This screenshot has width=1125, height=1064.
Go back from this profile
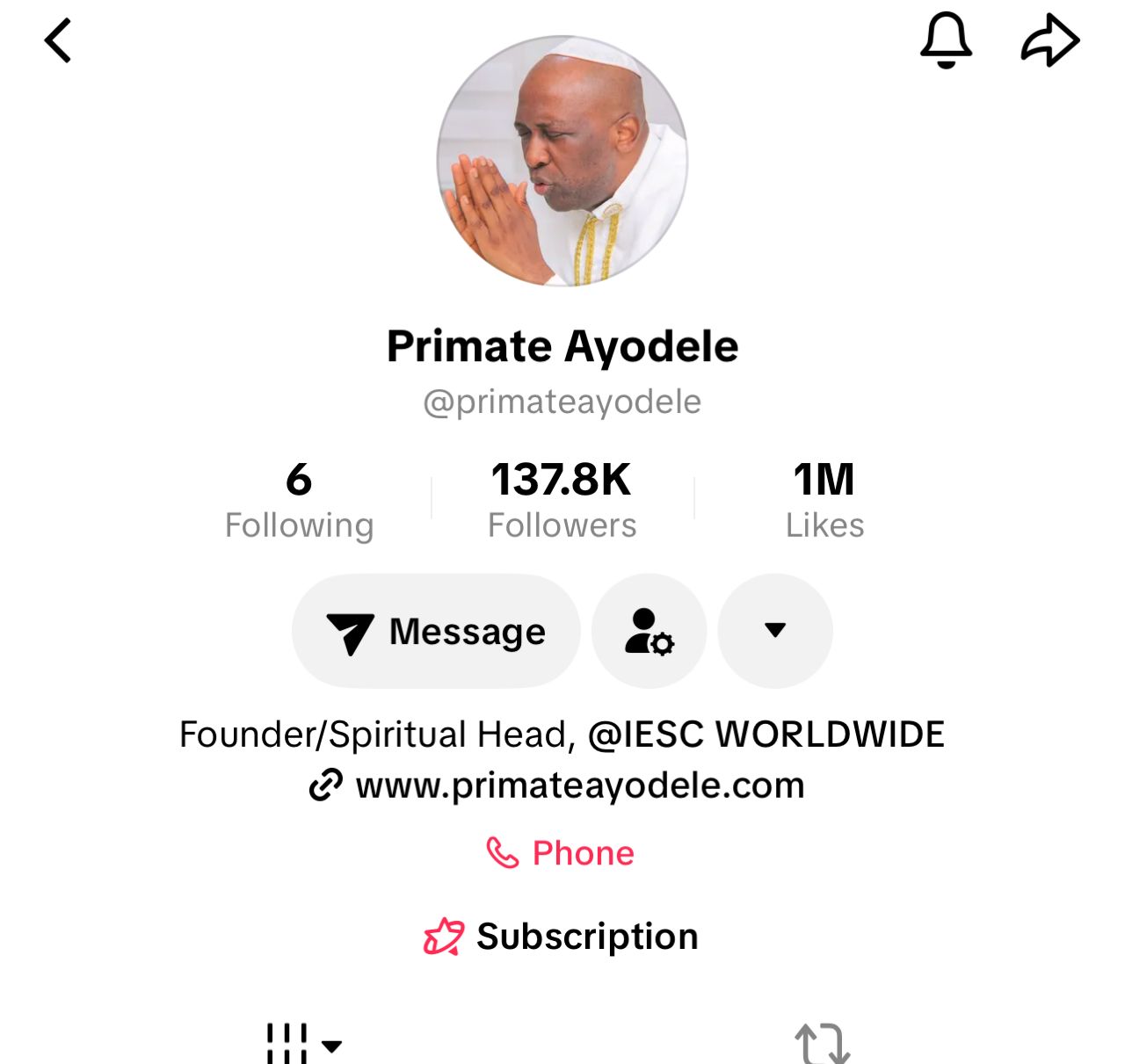click(x=58, y=41)
